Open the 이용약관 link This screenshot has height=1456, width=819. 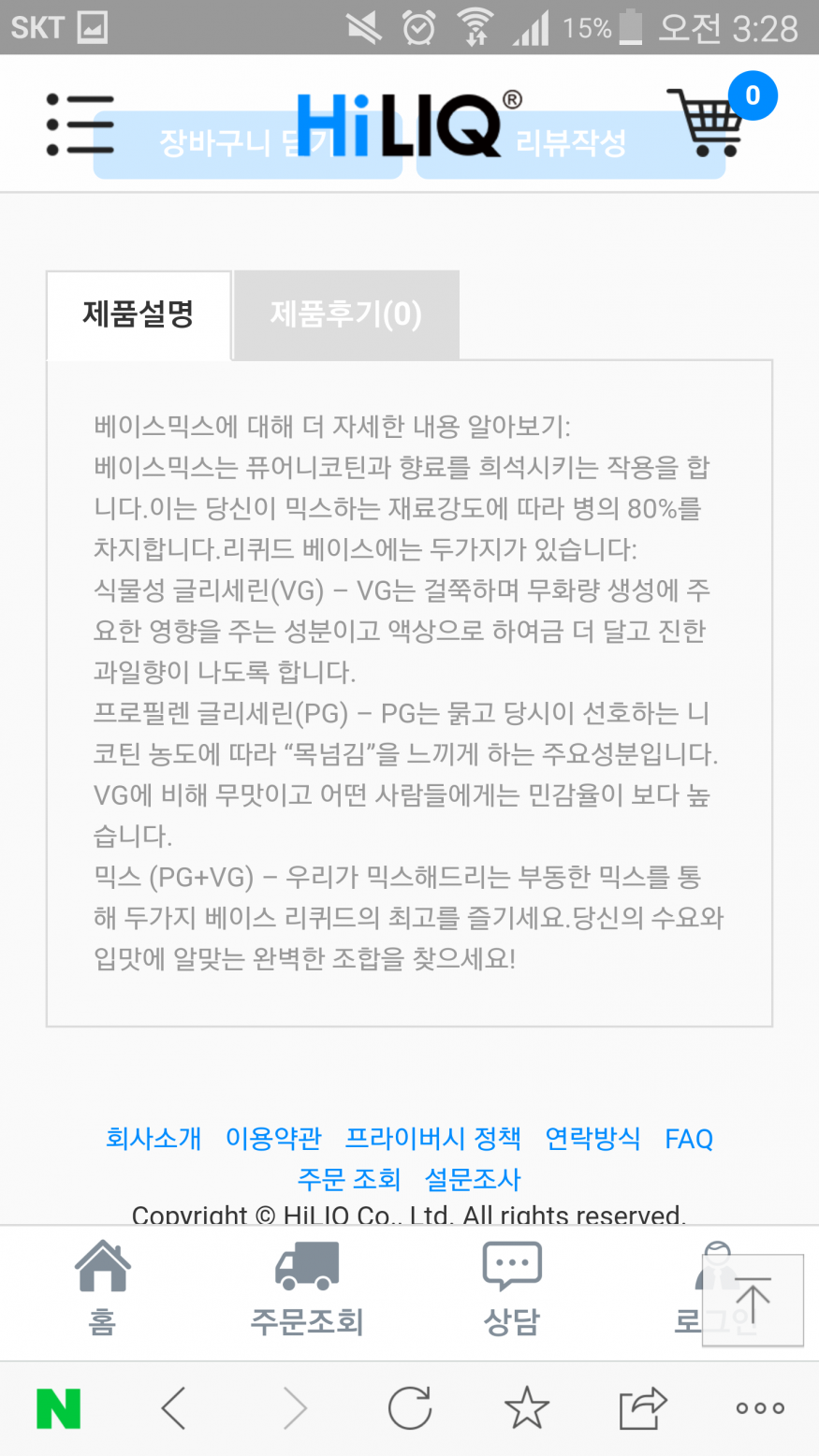pyautogui.click(x=273, y=1139)
